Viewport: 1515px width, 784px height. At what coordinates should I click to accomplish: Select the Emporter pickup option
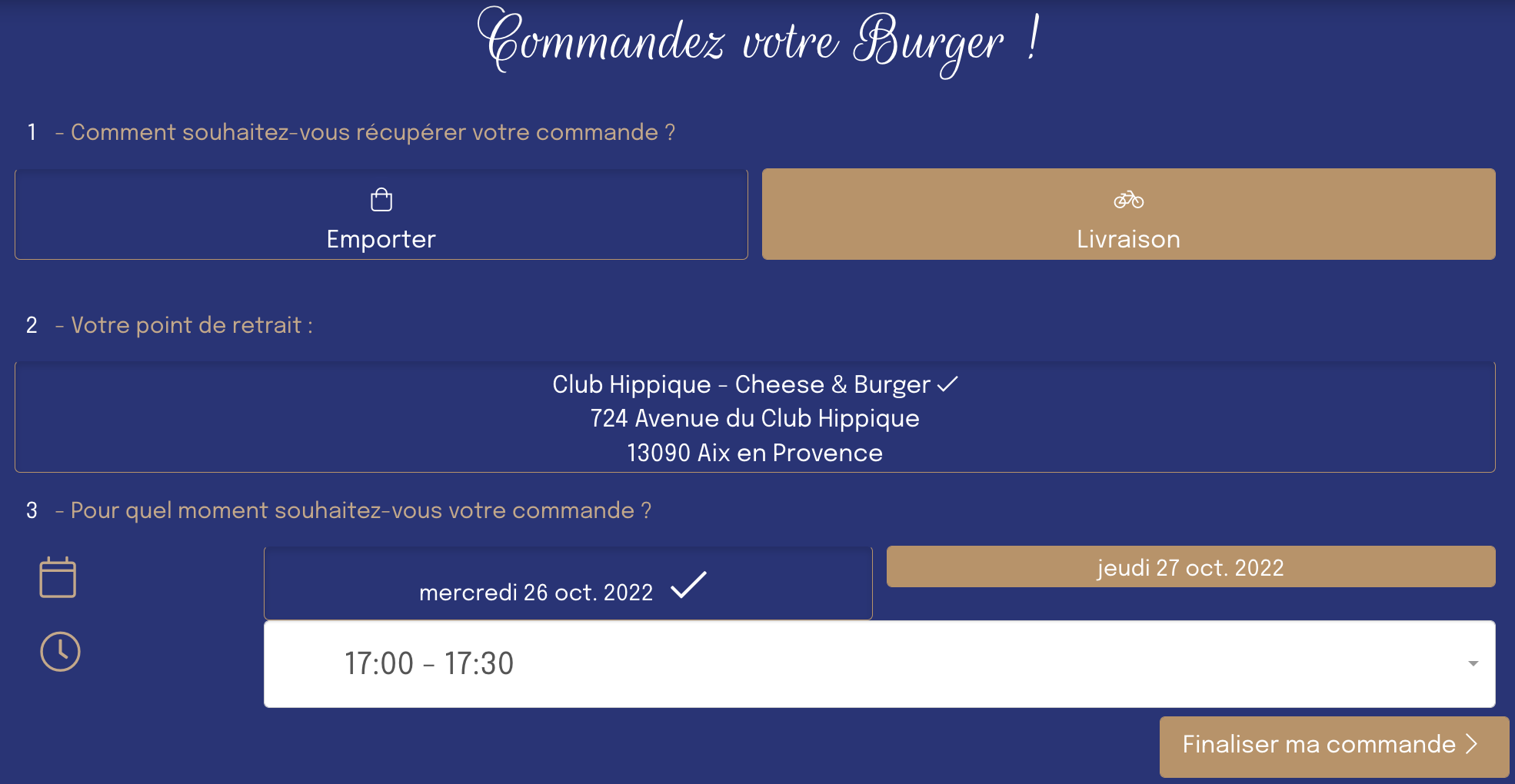pyautogui.click(x=381, y=215)
